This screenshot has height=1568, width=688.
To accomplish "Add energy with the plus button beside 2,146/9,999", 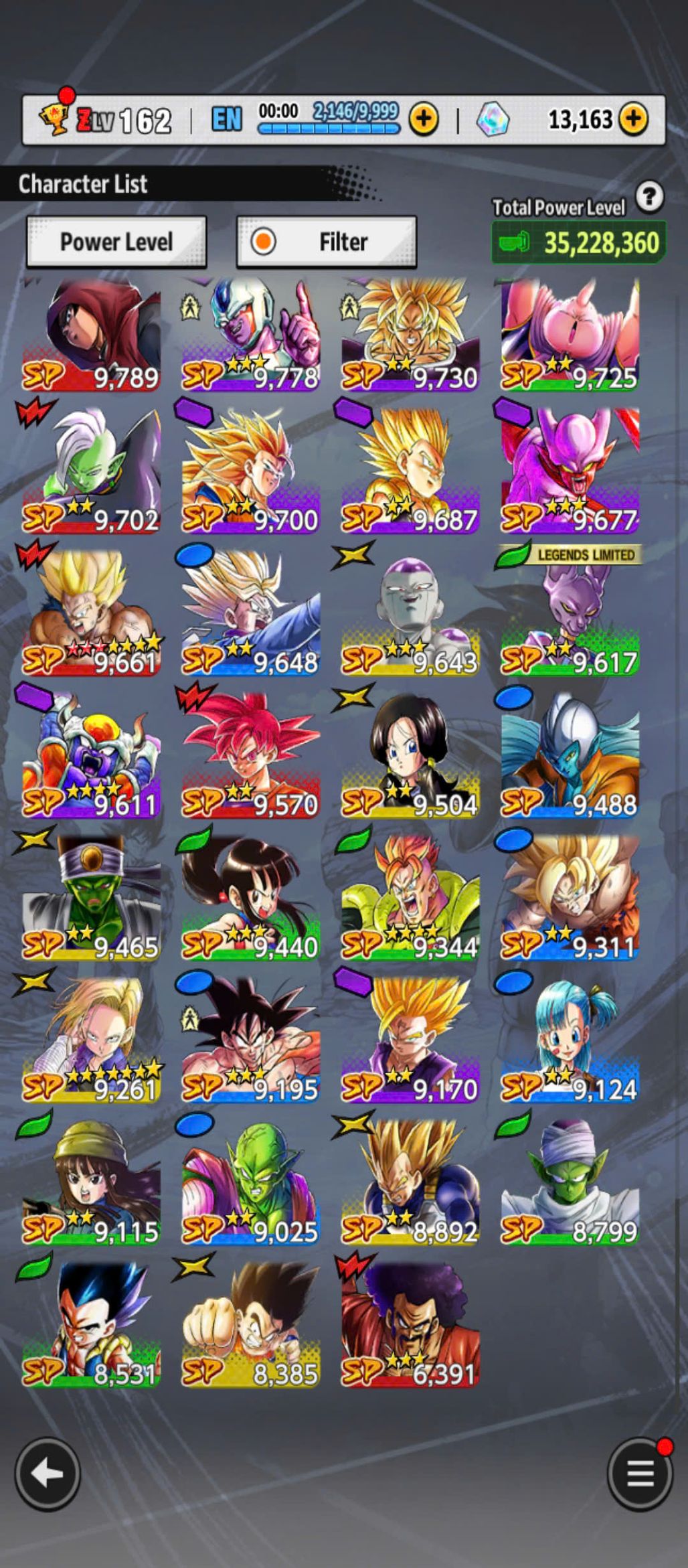I will coord(423,120).
